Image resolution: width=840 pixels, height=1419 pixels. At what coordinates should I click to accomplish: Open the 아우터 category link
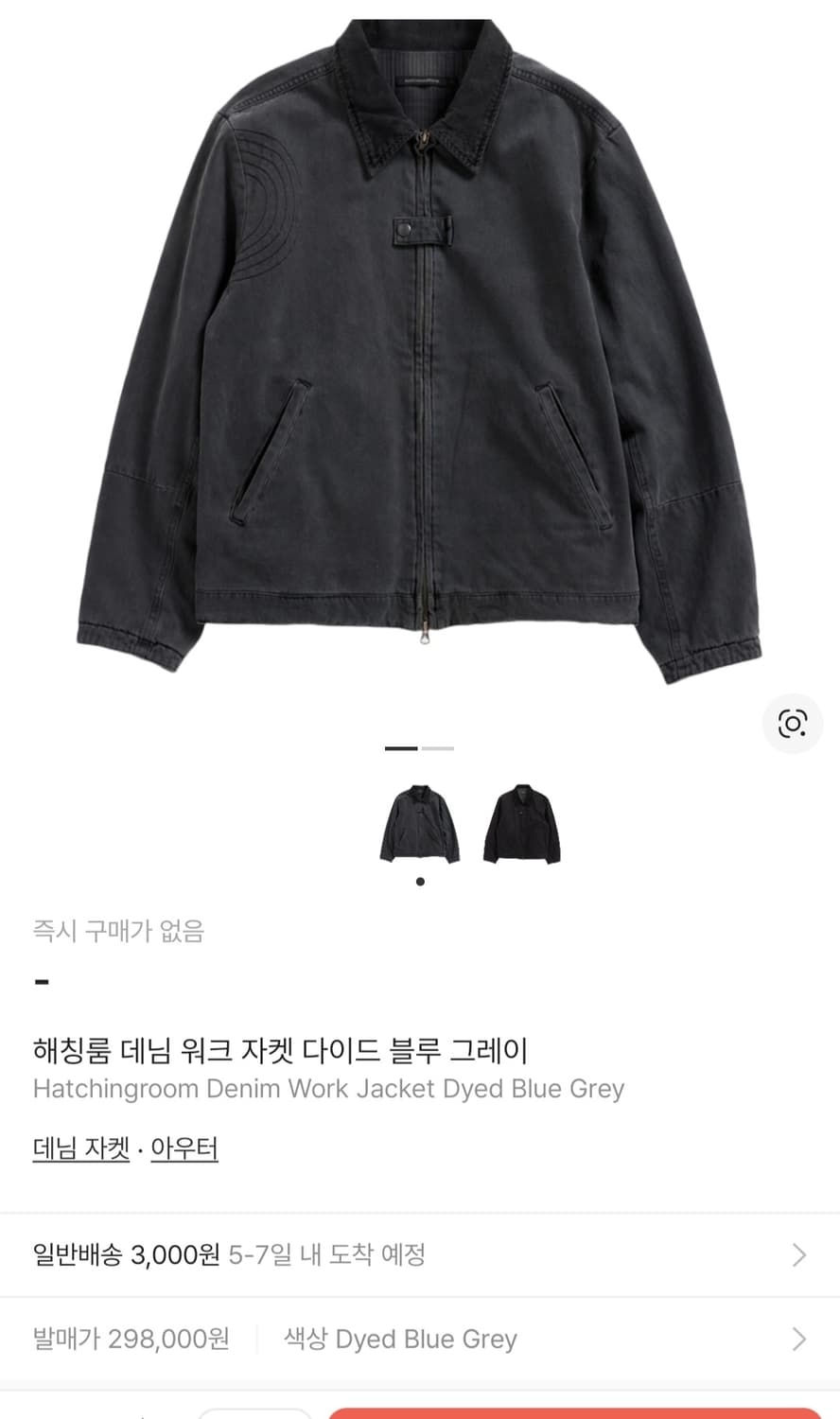click(185, 1147)
